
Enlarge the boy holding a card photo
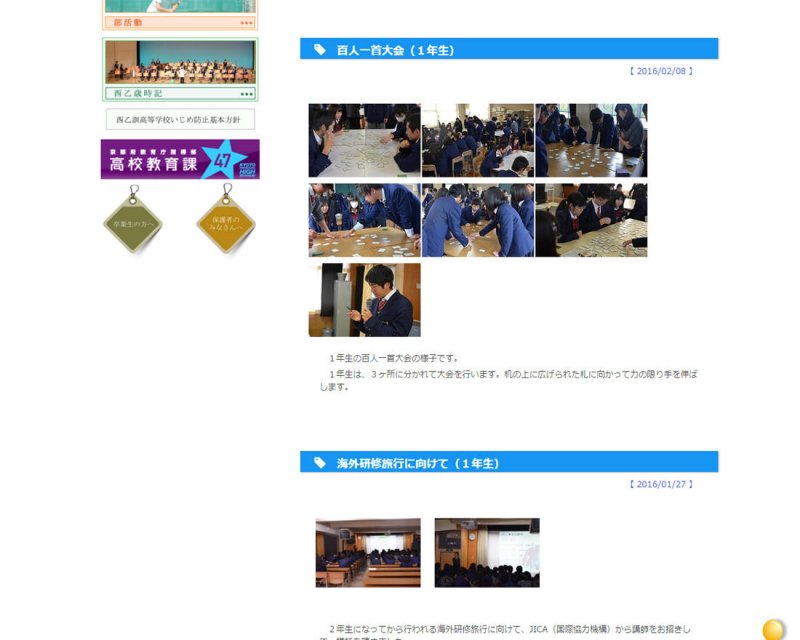pyautogui.click(x=364, y=300)
